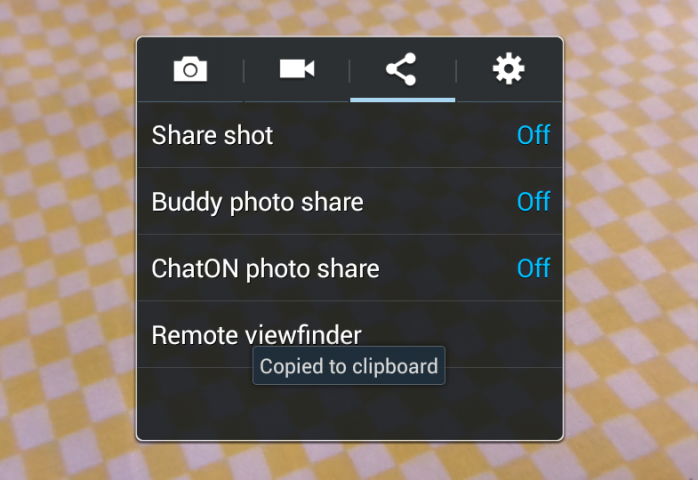This screenshot has width=698, height=480.
Task: Switch to the camera settings tab
Action: click(x=190, y=70)
